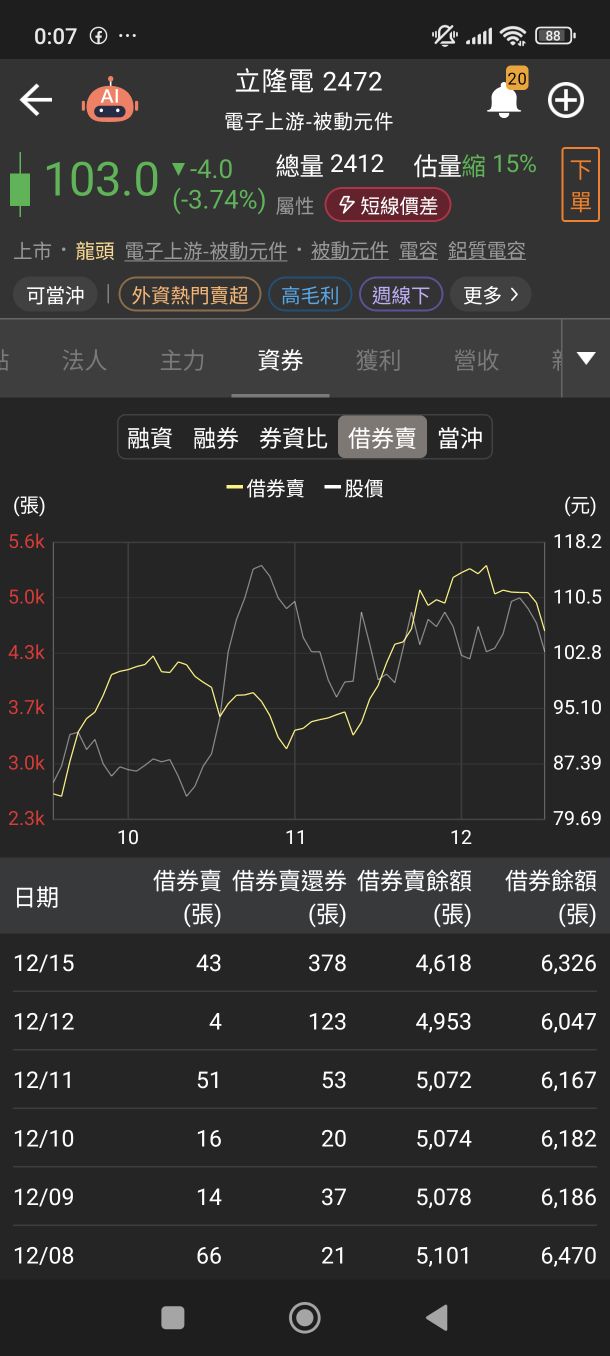Viewport: 610px width, 1356px height.
Task: Open the 電子上游-被動元件 category link
Action: click(x=205, y=251)
